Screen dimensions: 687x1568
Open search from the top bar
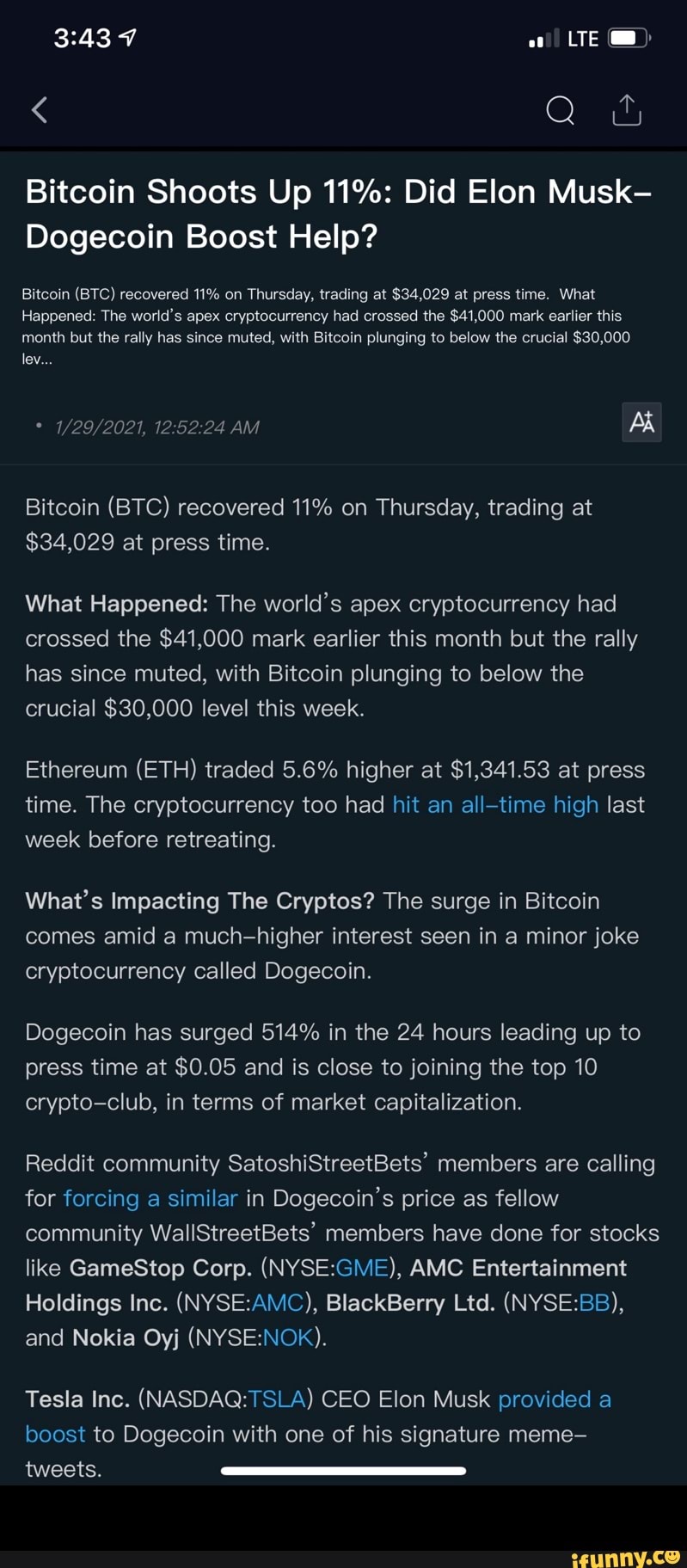(561, 110)
